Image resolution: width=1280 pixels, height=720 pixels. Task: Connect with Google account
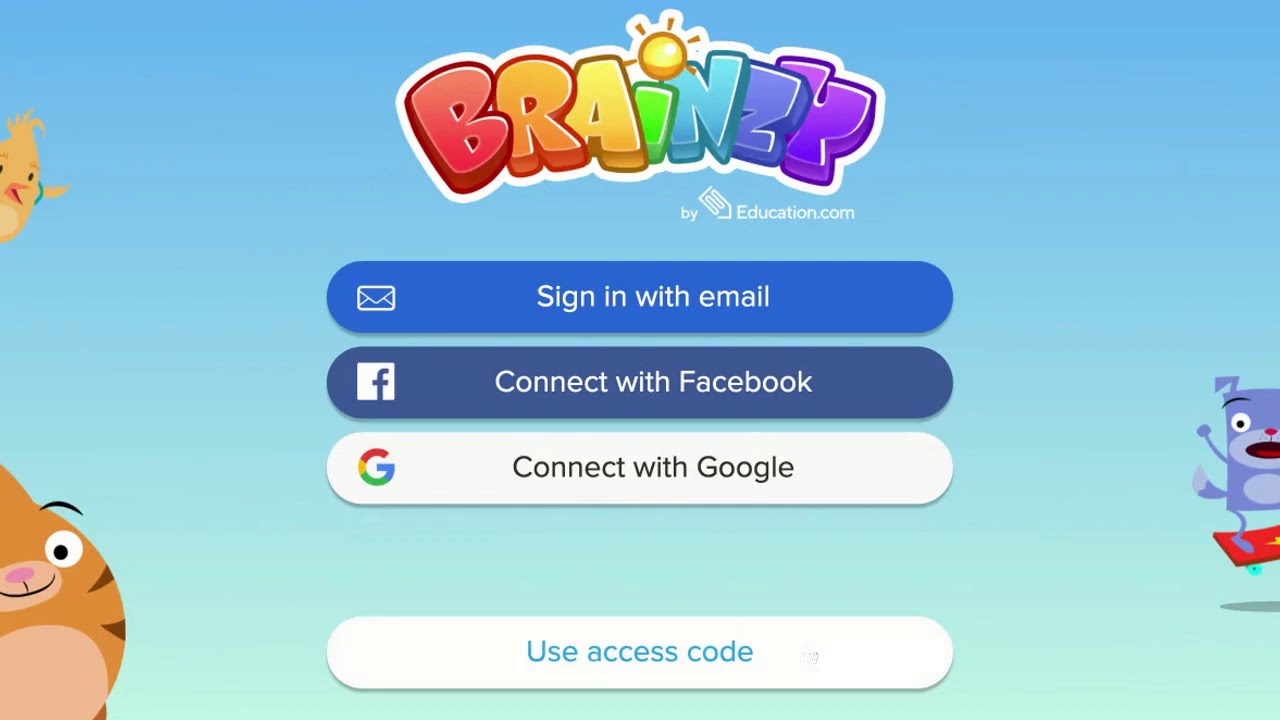[x=640, y=467]
